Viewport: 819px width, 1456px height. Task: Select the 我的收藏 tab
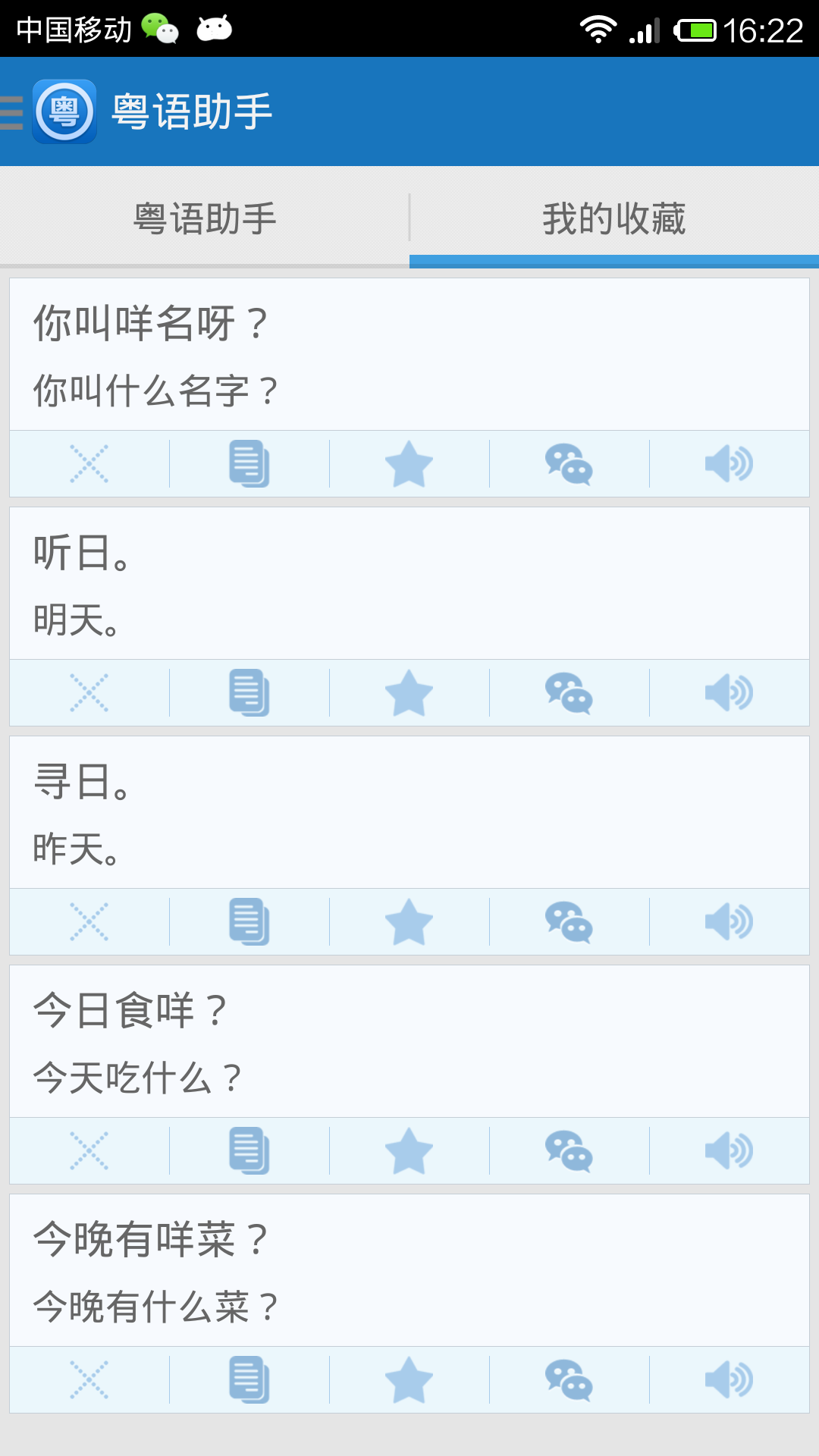point(614,218)
